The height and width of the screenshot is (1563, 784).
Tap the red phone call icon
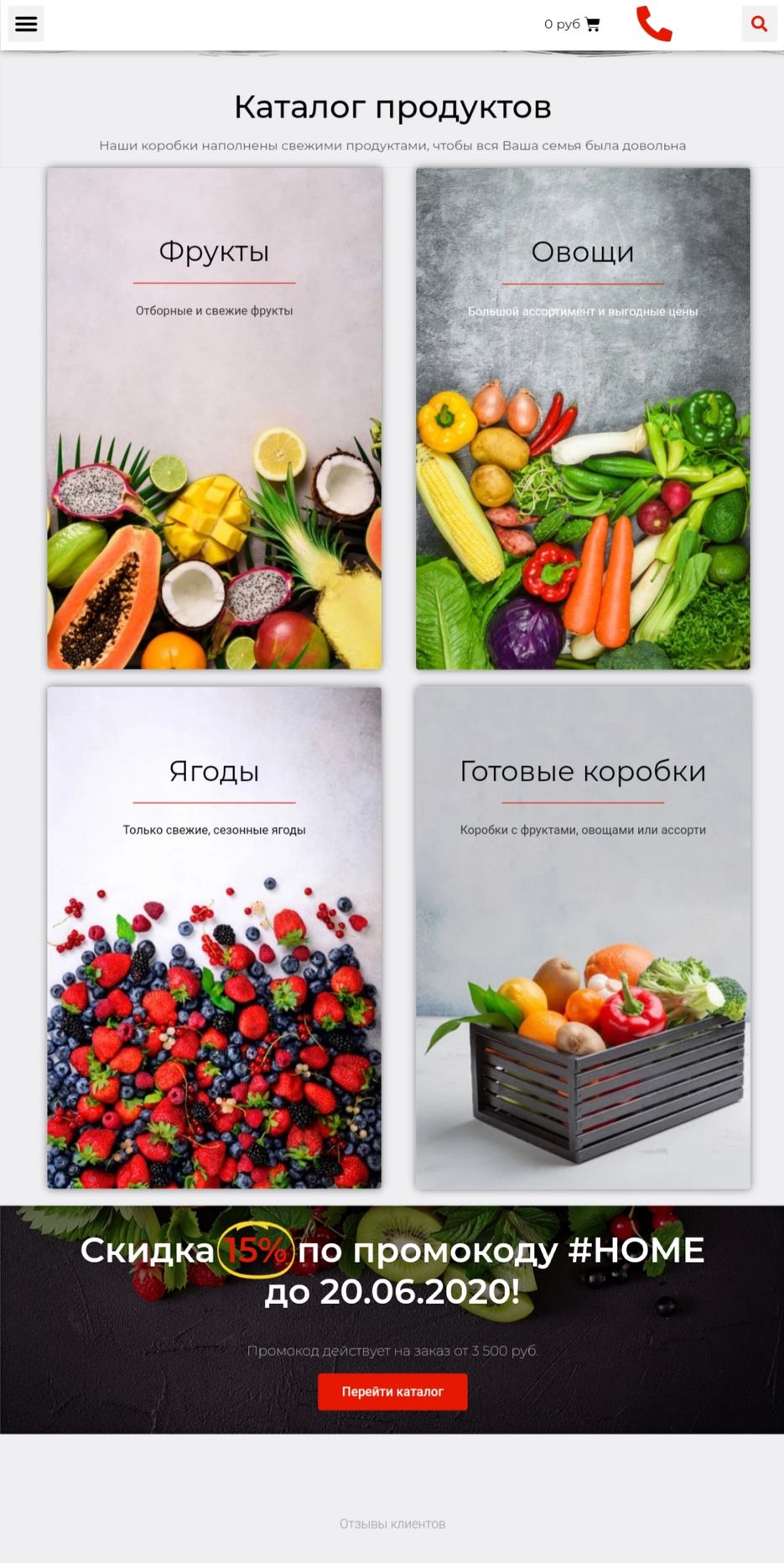654,23
